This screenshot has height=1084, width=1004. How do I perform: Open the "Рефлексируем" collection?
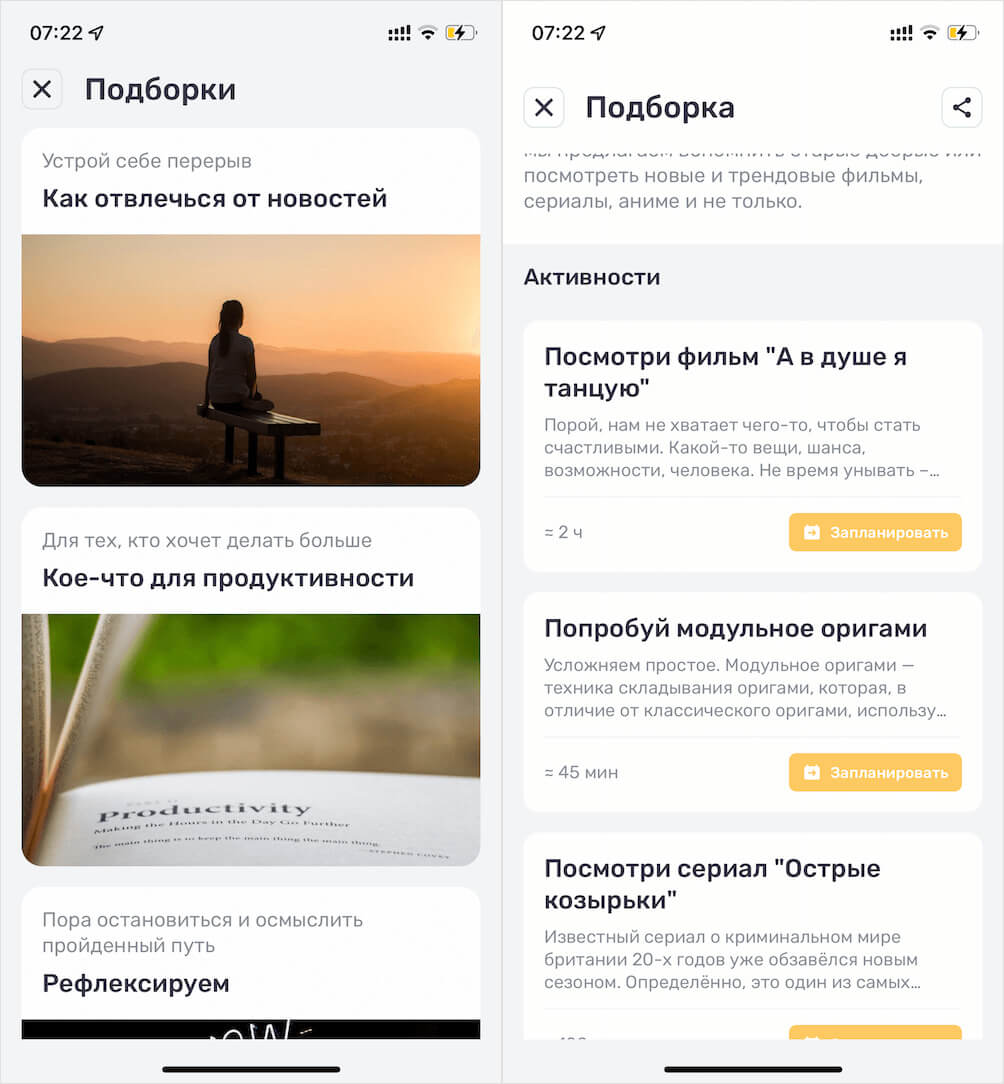click(250, 983)
